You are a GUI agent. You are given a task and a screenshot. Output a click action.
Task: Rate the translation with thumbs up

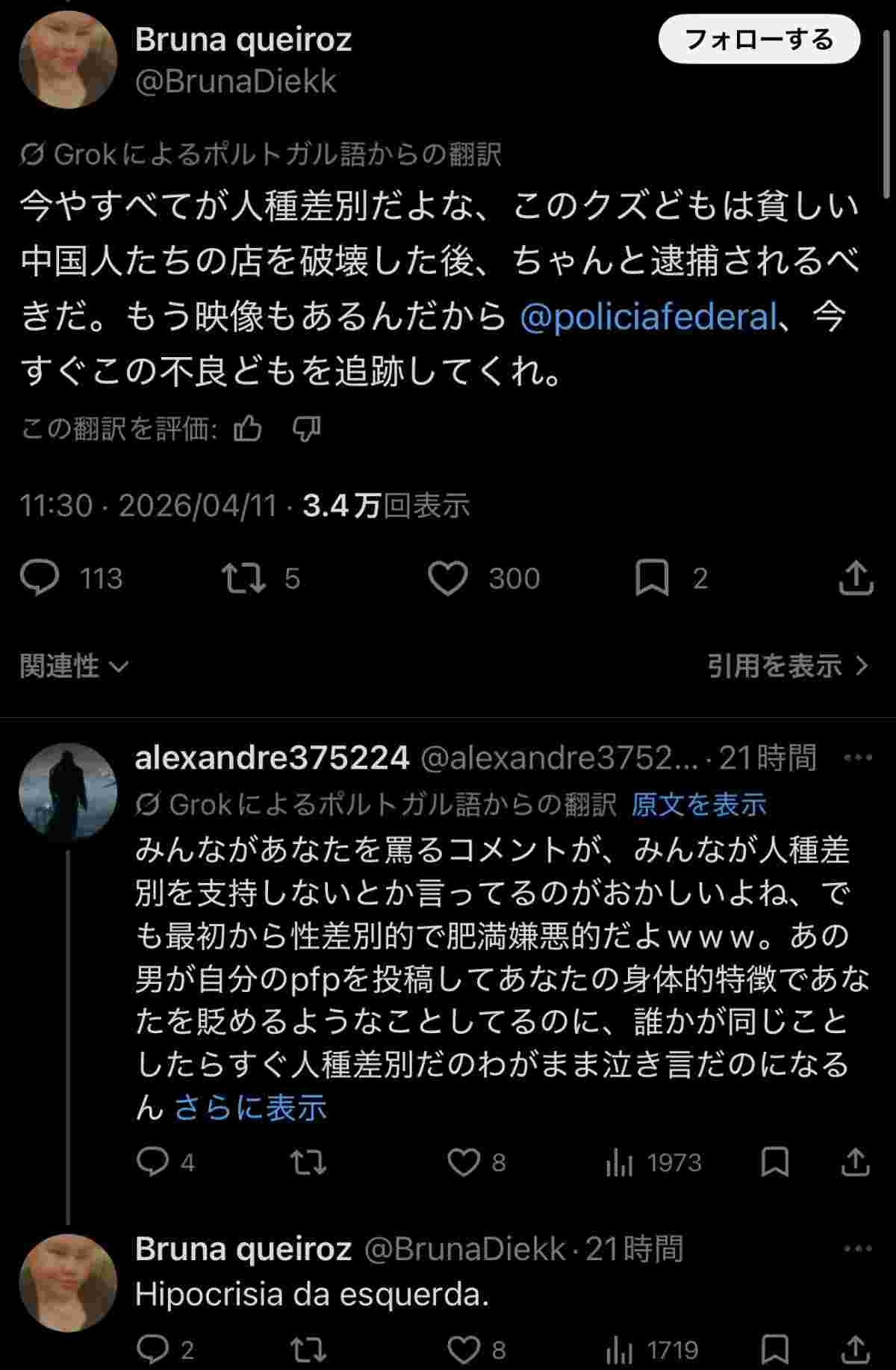[x=248, y=429]
